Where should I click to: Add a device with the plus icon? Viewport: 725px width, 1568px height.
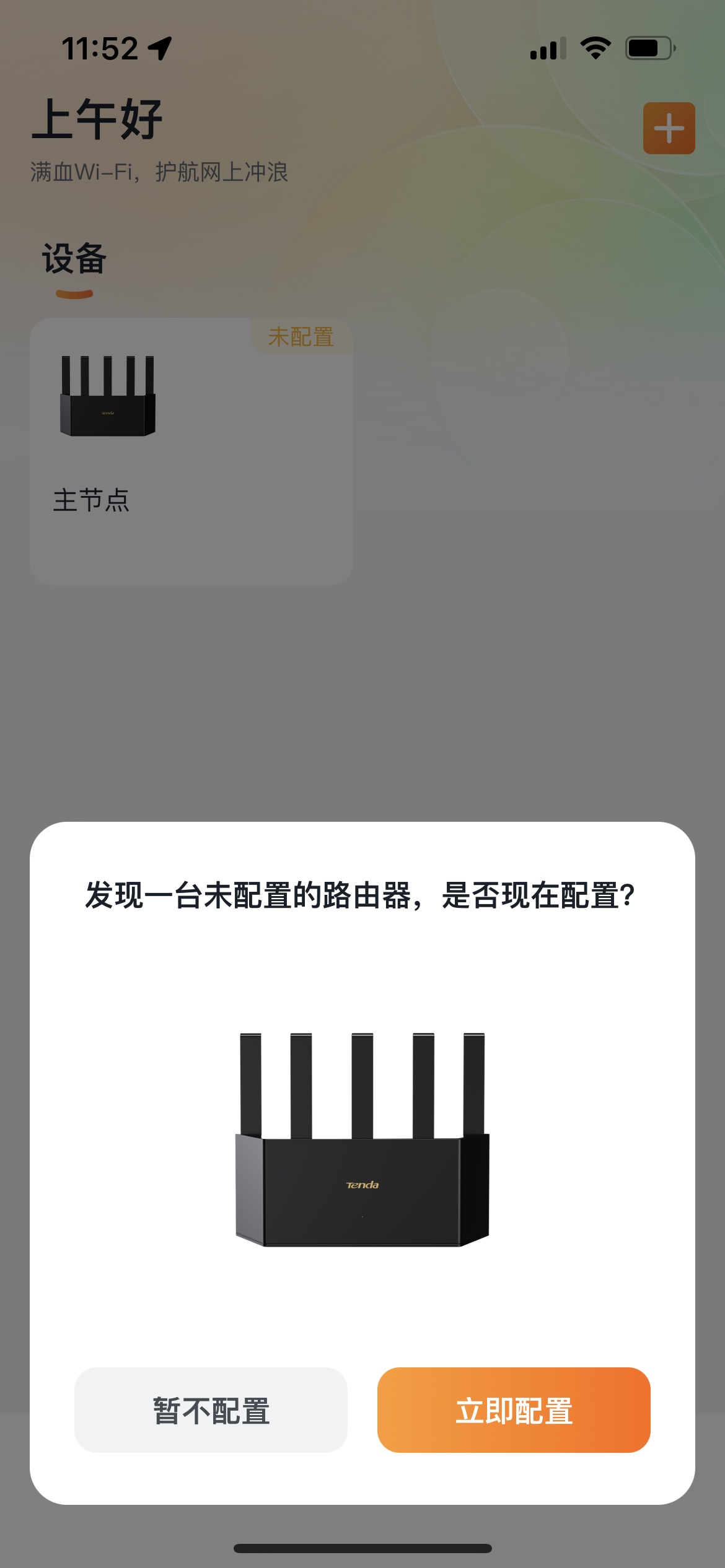(x=669, y=128)
